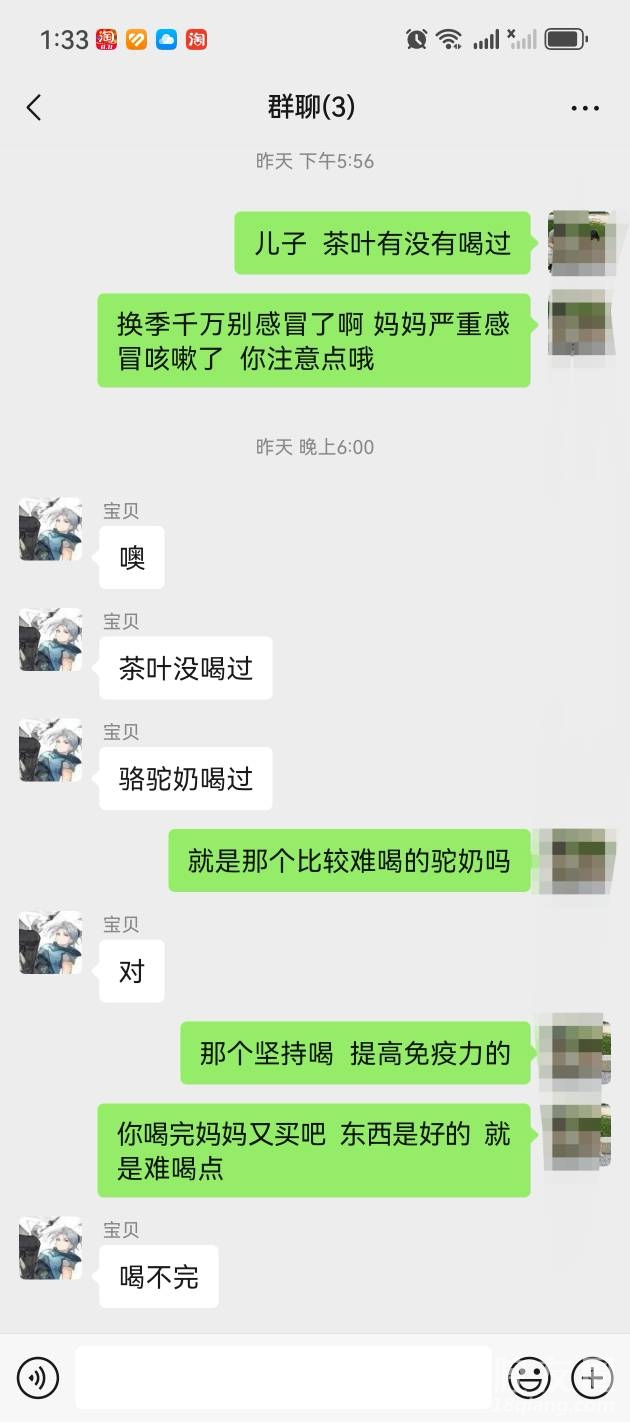Open 宝贝's avatar beside 噢 message
The width and height of the screenshot is (630, 1422).
(x=50, y=530)
